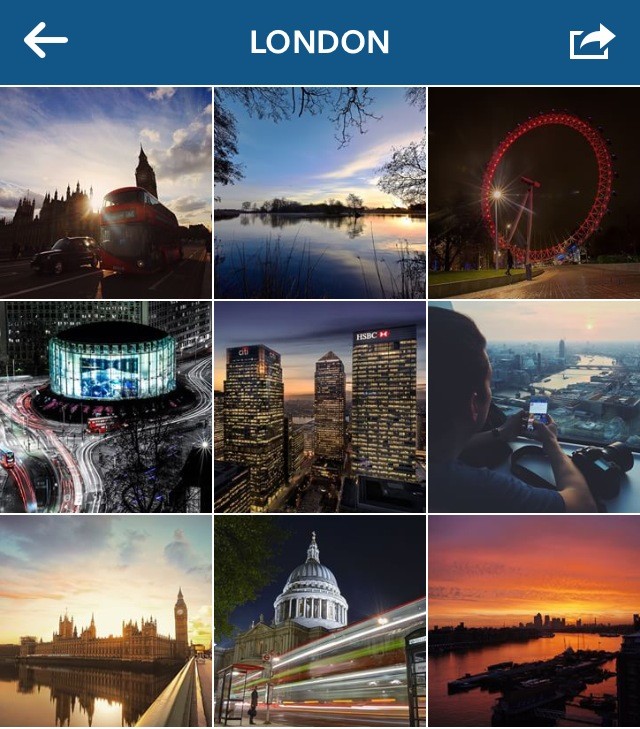Open the Parliament sunset reflection photo

(106, 621)
